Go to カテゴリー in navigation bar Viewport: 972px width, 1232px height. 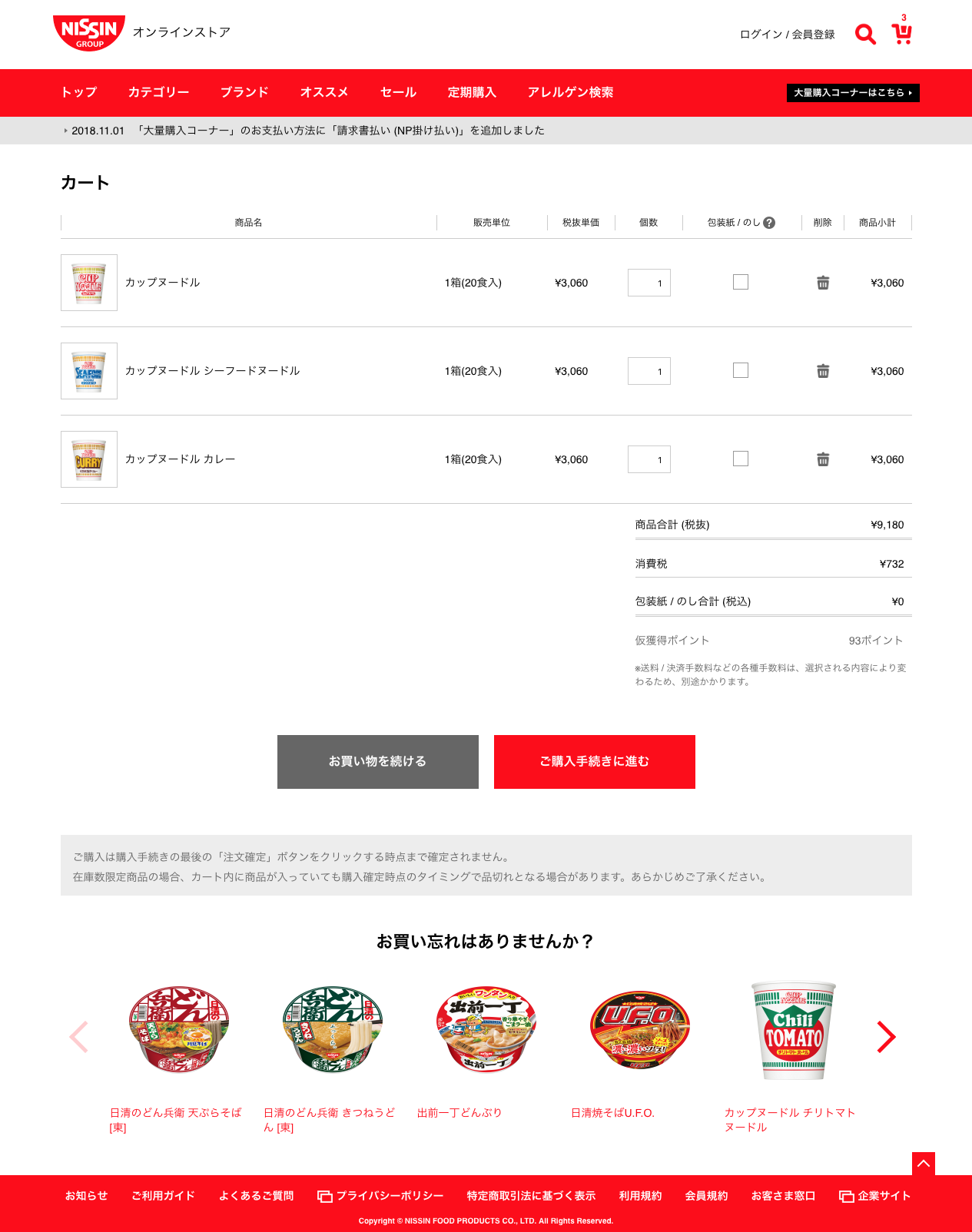point(158,92)
